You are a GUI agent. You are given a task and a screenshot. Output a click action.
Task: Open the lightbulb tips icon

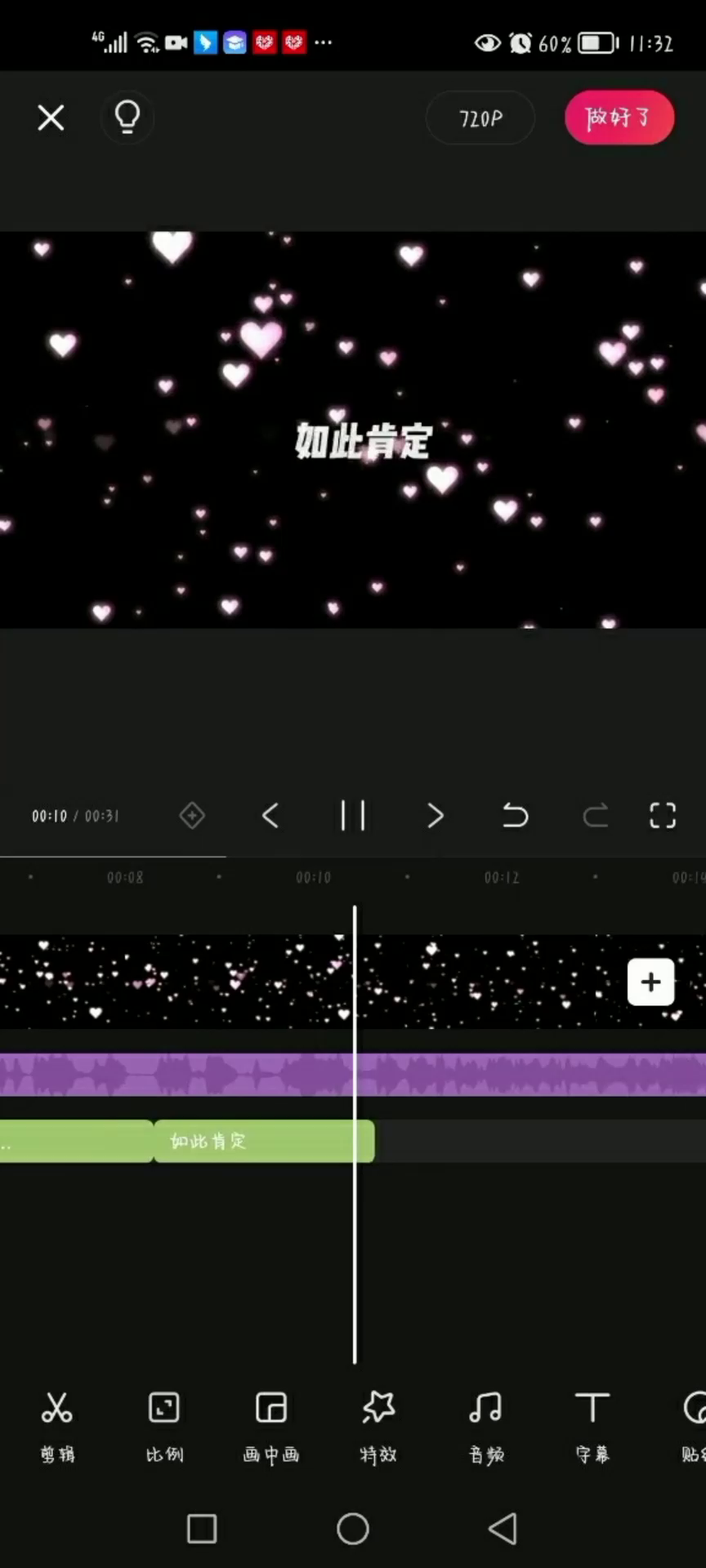127,118
